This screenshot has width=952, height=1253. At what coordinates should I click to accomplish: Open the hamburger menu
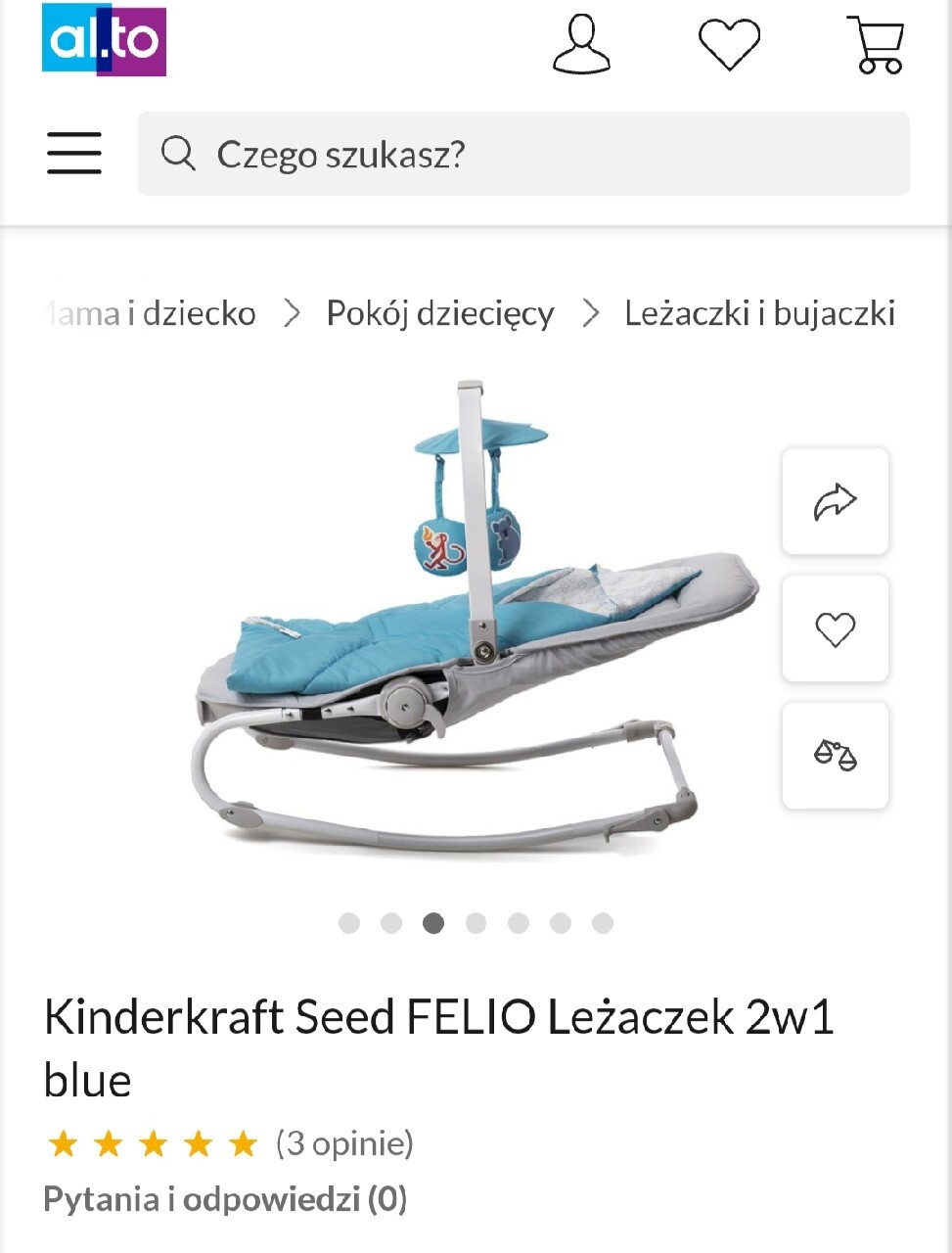[74, 154]
